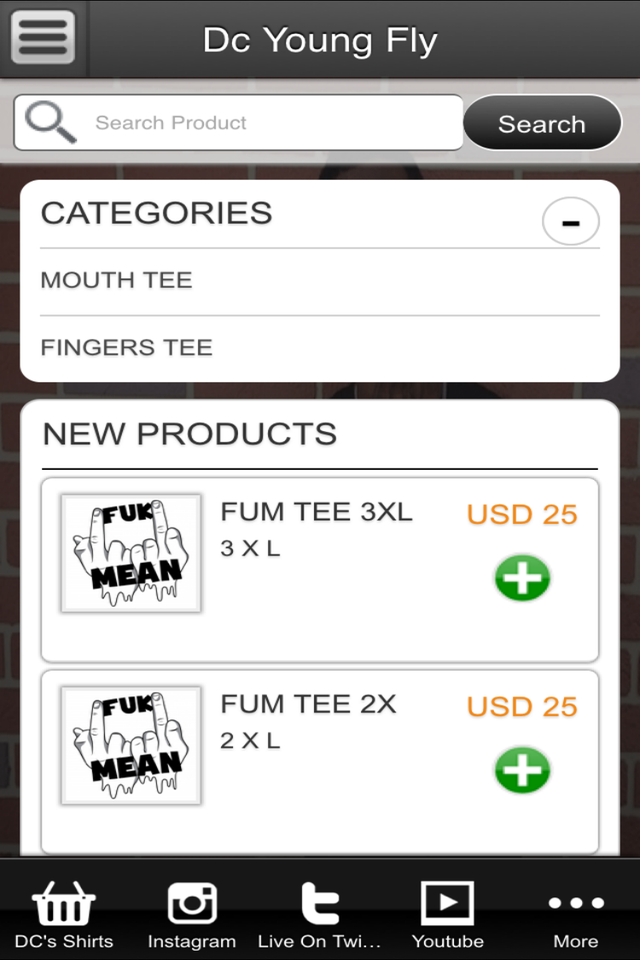View the FUM TEE 2X product image
Image resolution: width=640 pixels, height=960 pixels.
131,745
